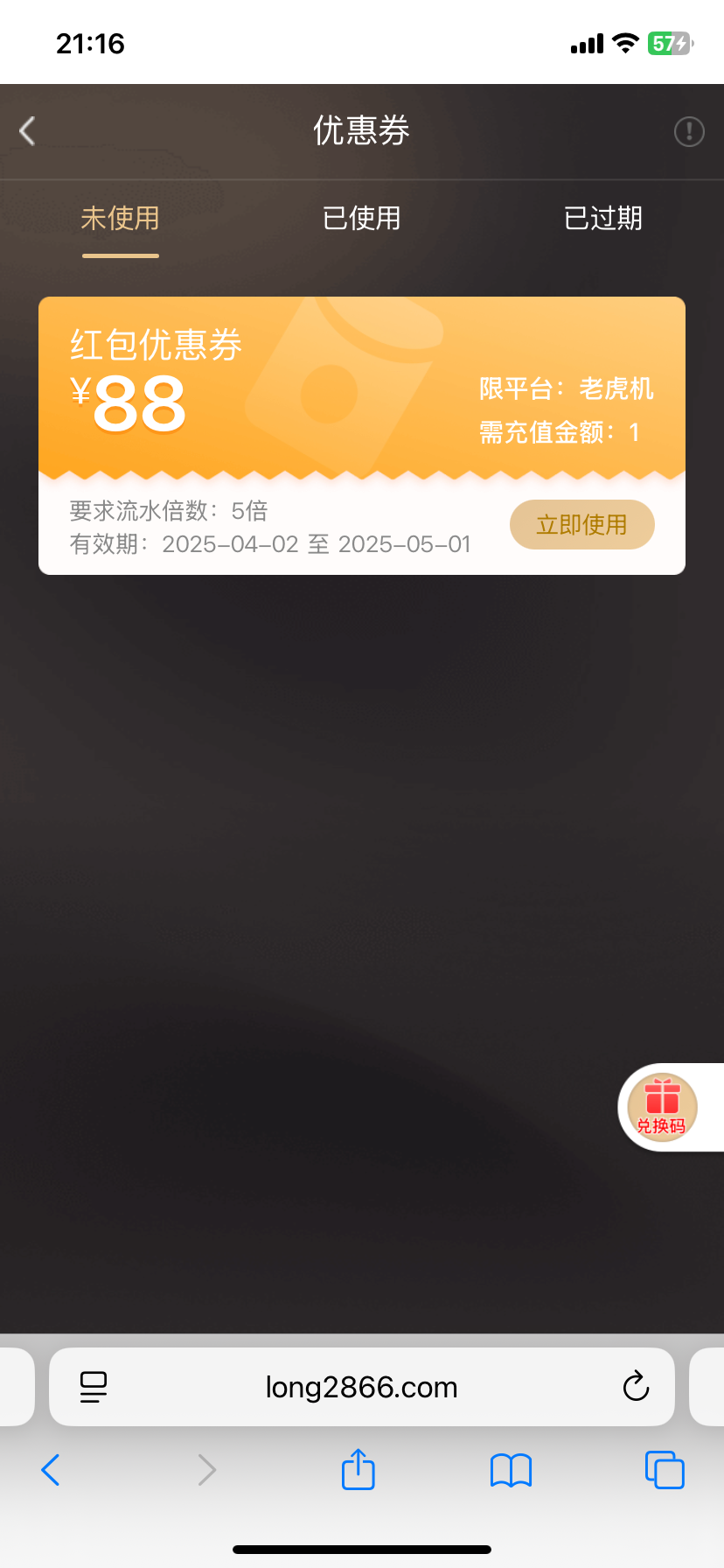
Task: Open Safari page settings menu
Action: tap(94, 1387)
